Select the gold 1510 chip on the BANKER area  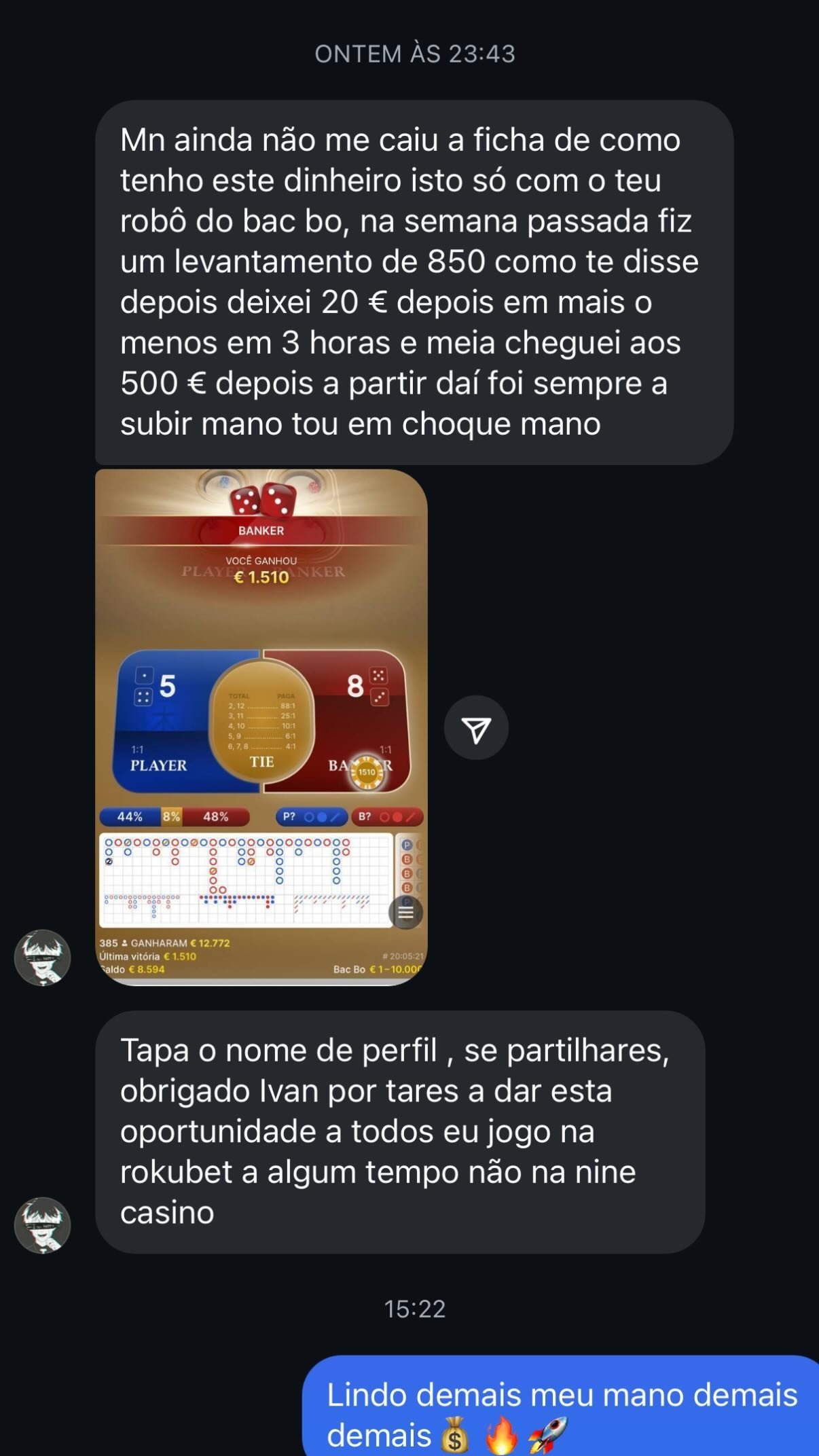[x=368, y=771]
